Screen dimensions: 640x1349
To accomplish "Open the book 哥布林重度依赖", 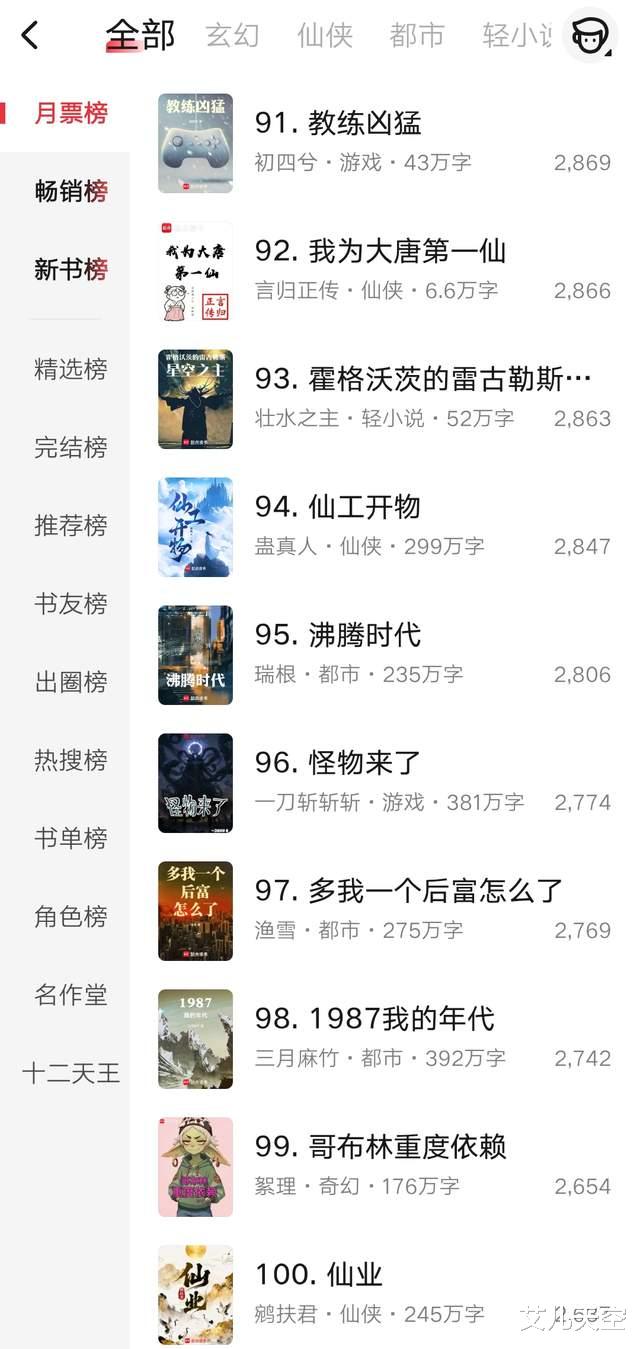I will [380, 1147].
